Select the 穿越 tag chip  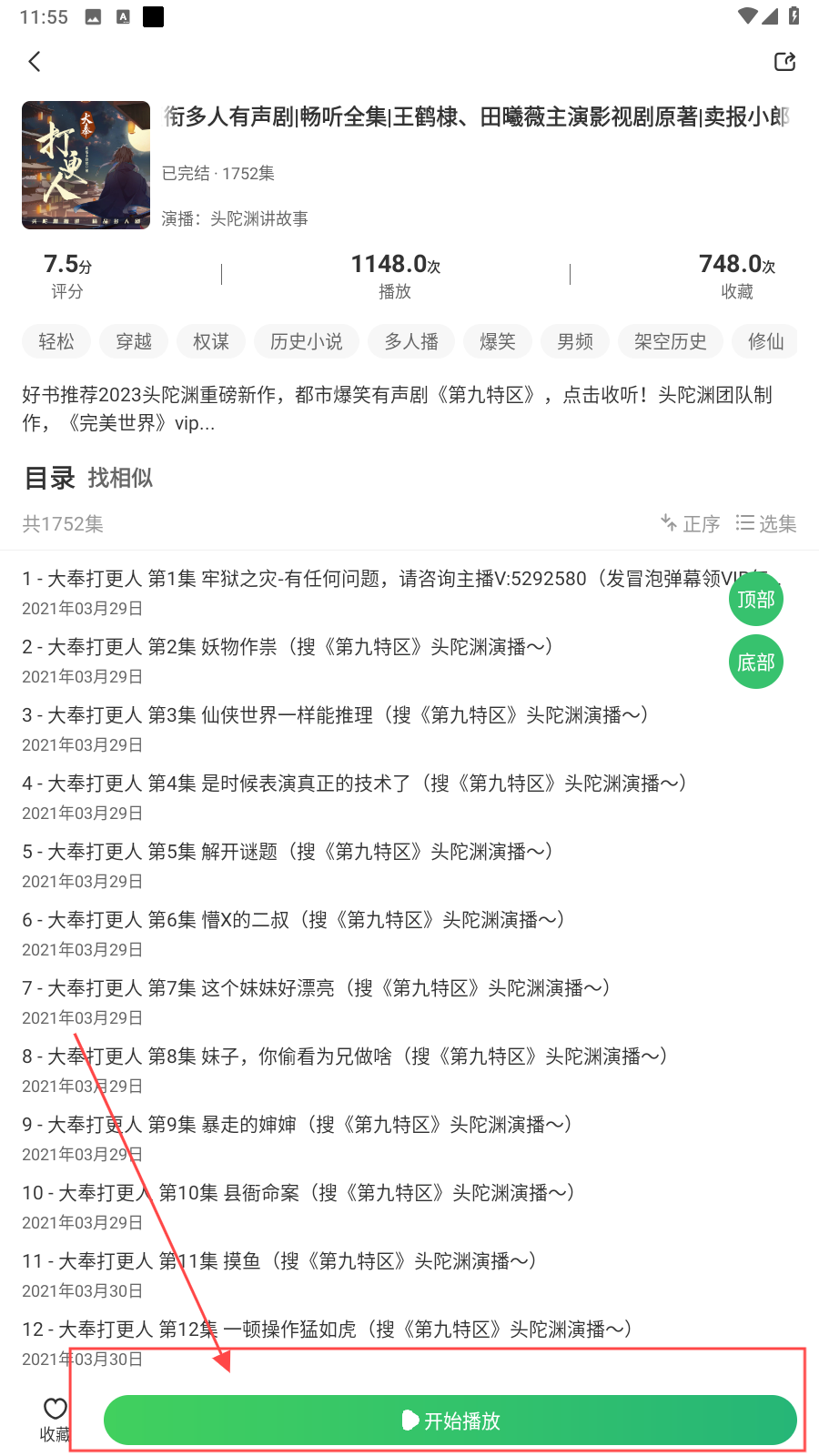(x=134, y=341)
